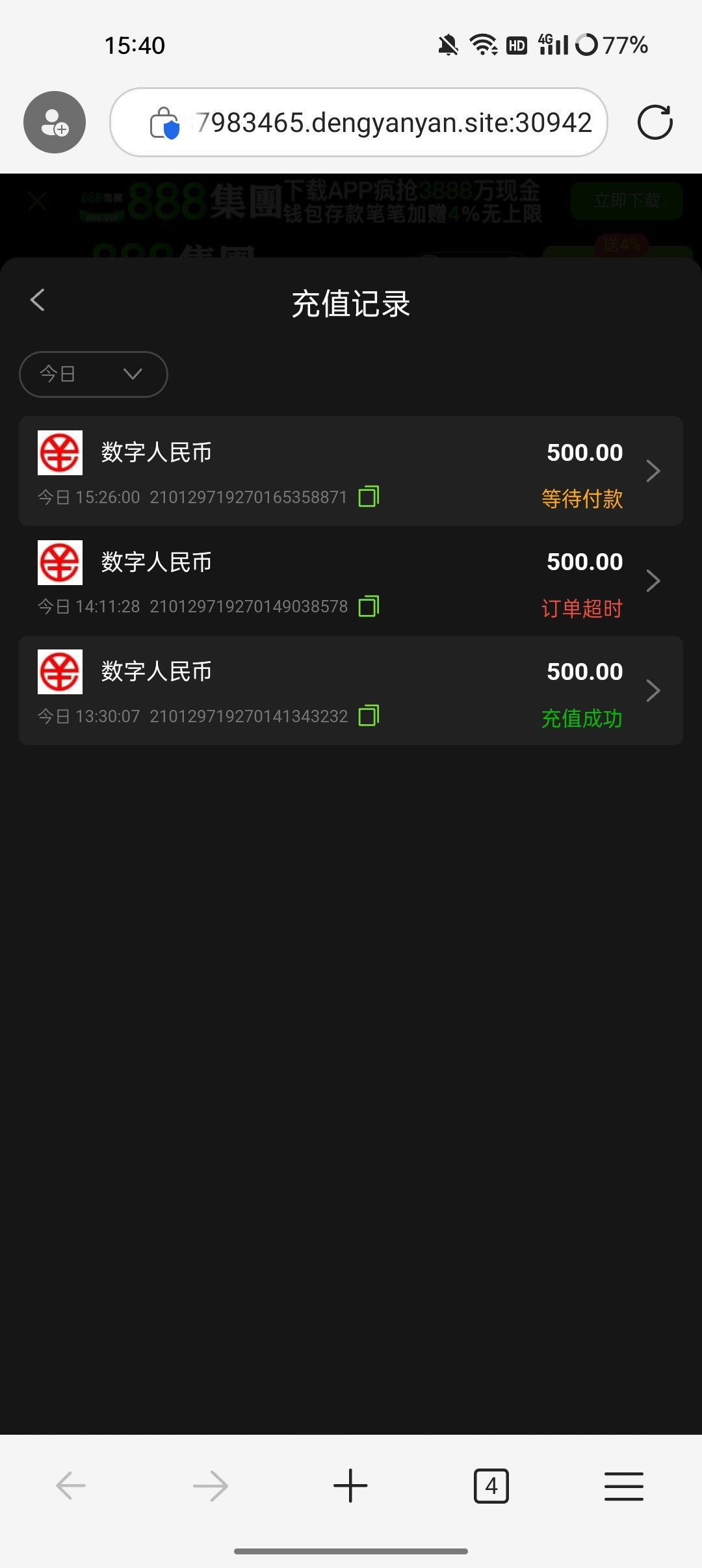Copy order number ending in 49038578
The width and height of the screenshot is (702, 1568).
point(369,607)
